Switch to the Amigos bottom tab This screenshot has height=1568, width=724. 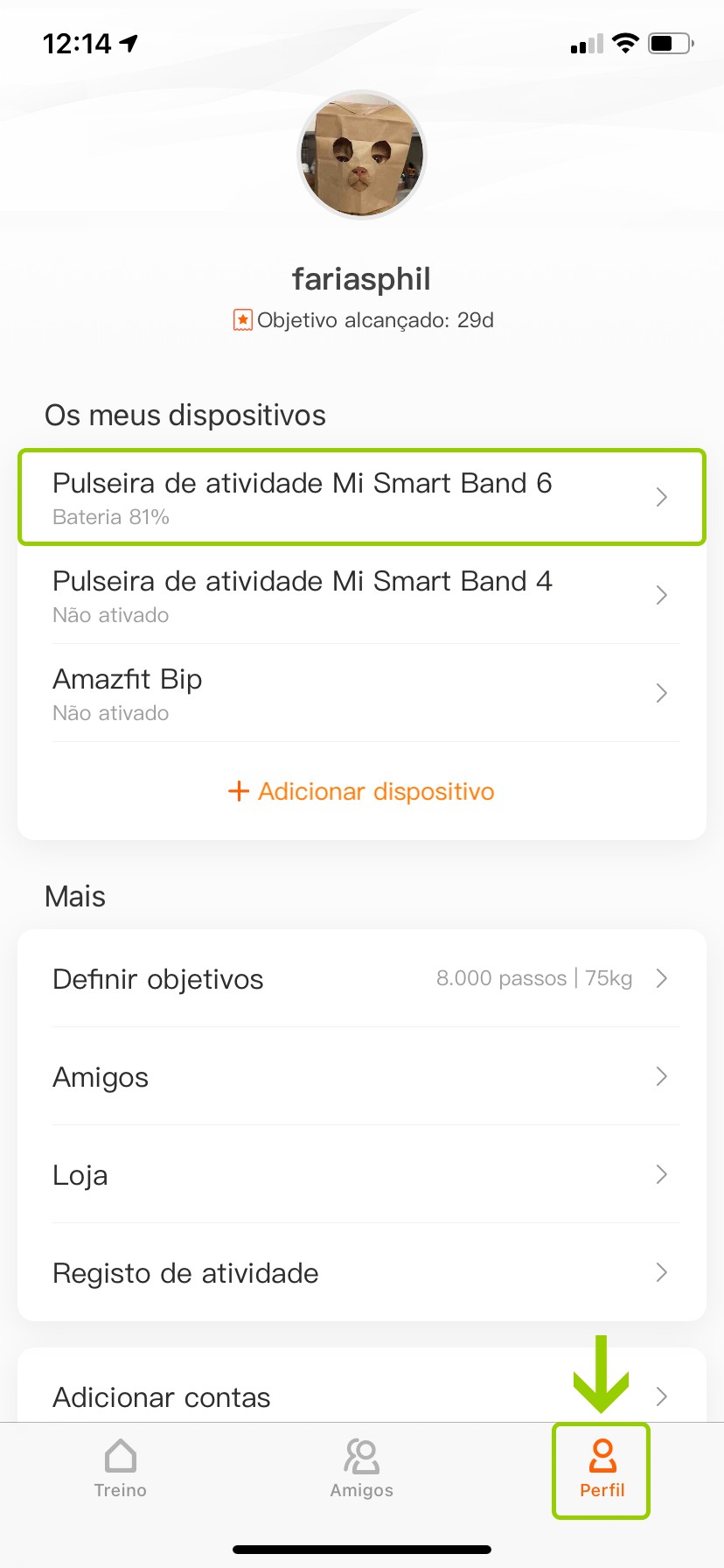pyautogui.click(x=362, y=1470)
